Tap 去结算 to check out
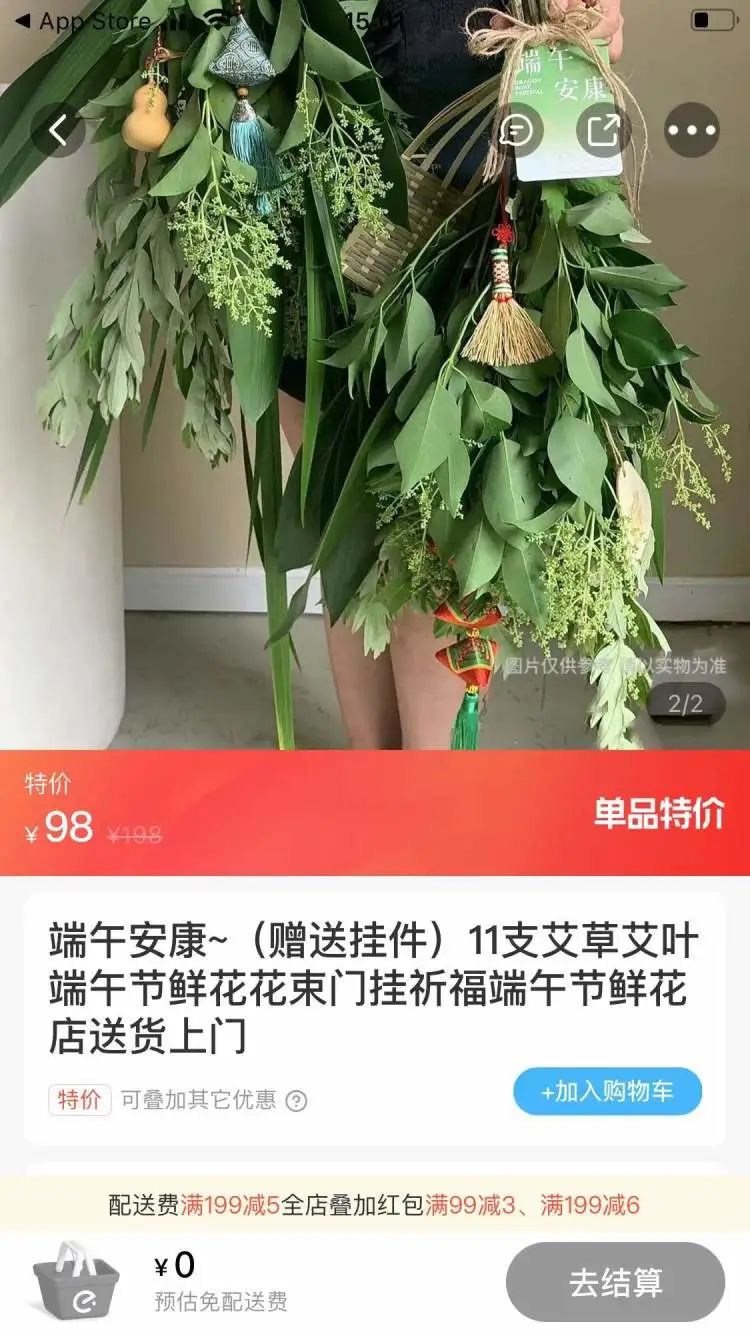 pyautogui.click(x=615, y=1283)
